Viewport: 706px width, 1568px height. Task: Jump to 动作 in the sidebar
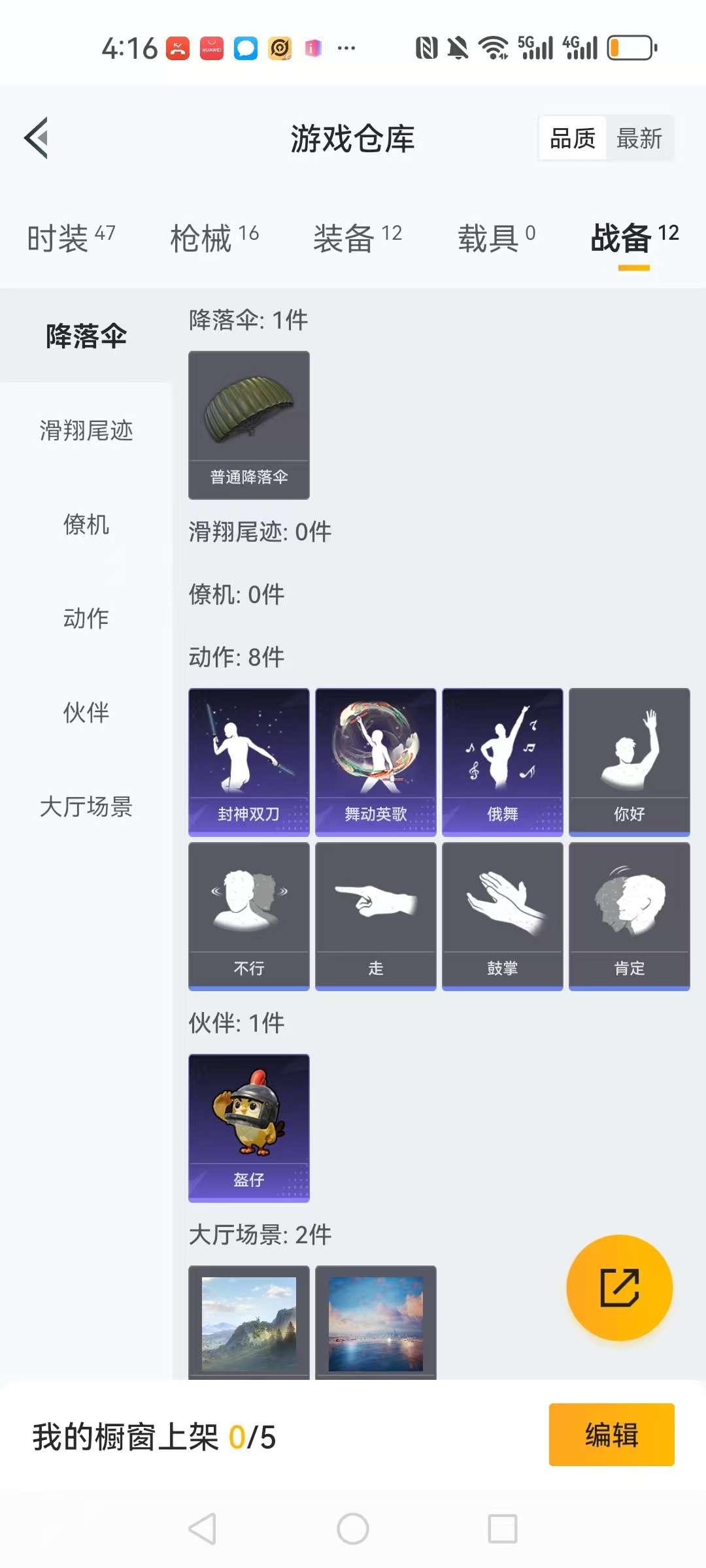coord(86,618)
